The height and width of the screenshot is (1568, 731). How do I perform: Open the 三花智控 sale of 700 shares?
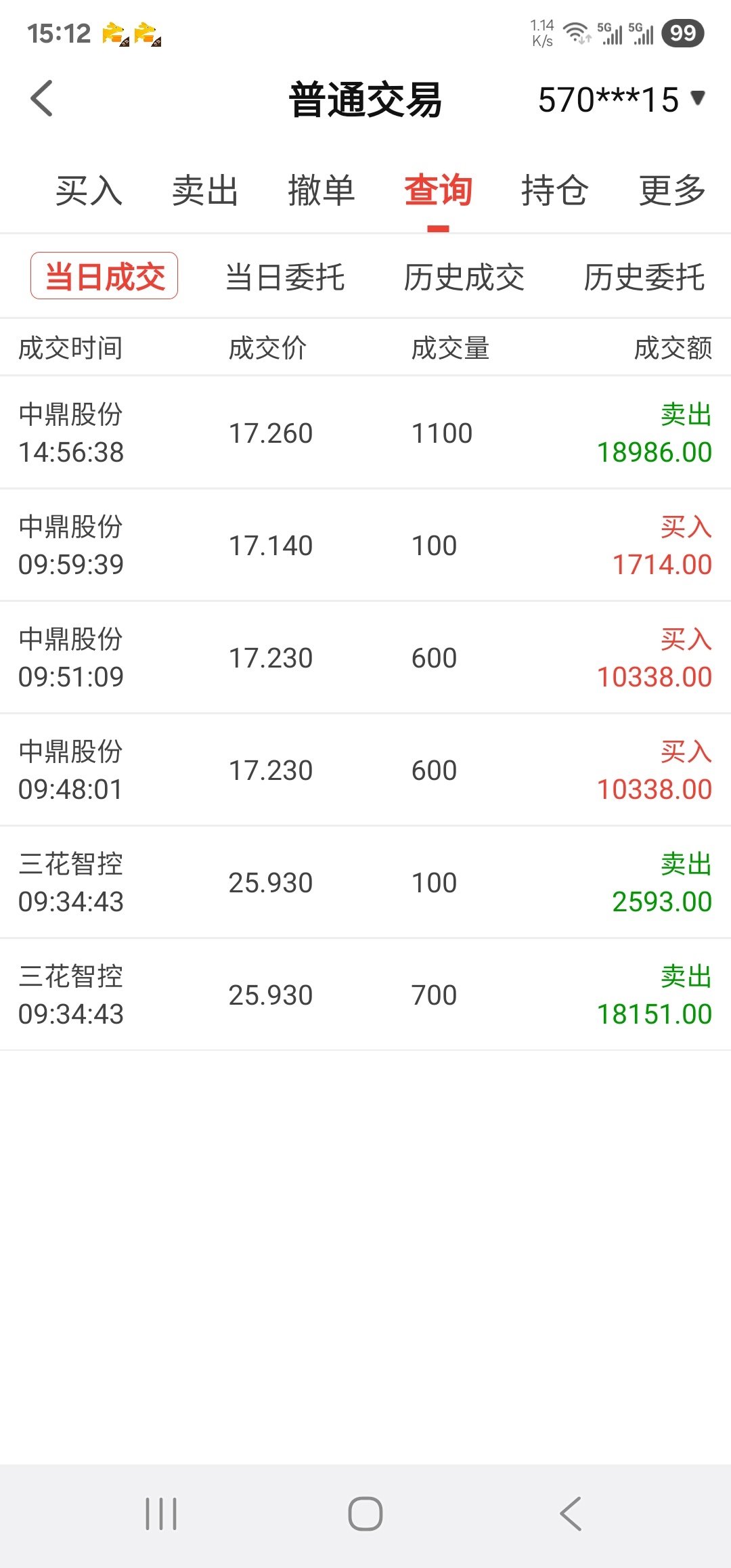point(365,995)
